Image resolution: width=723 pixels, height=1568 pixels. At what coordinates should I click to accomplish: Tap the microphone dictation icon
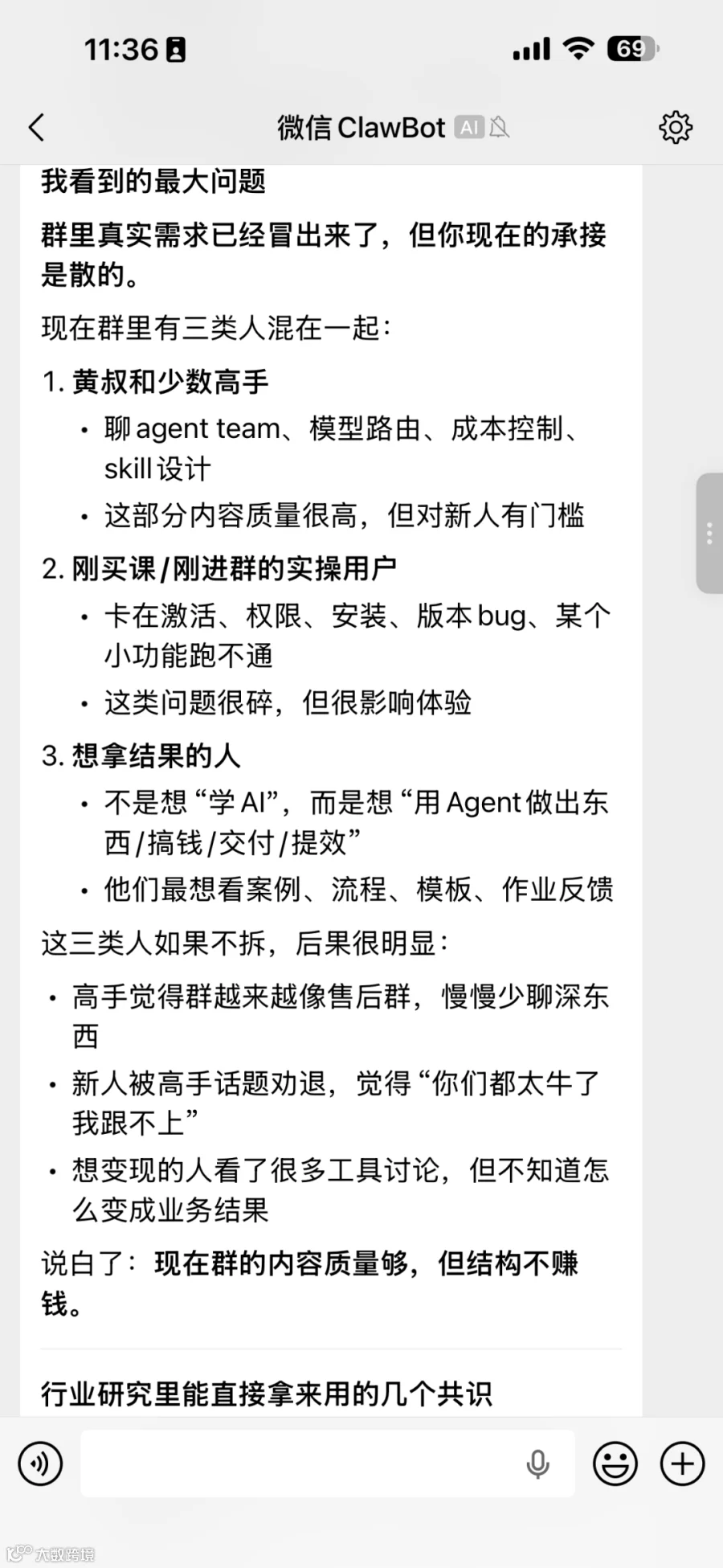pyautogui.click(x=537, y=1464)
